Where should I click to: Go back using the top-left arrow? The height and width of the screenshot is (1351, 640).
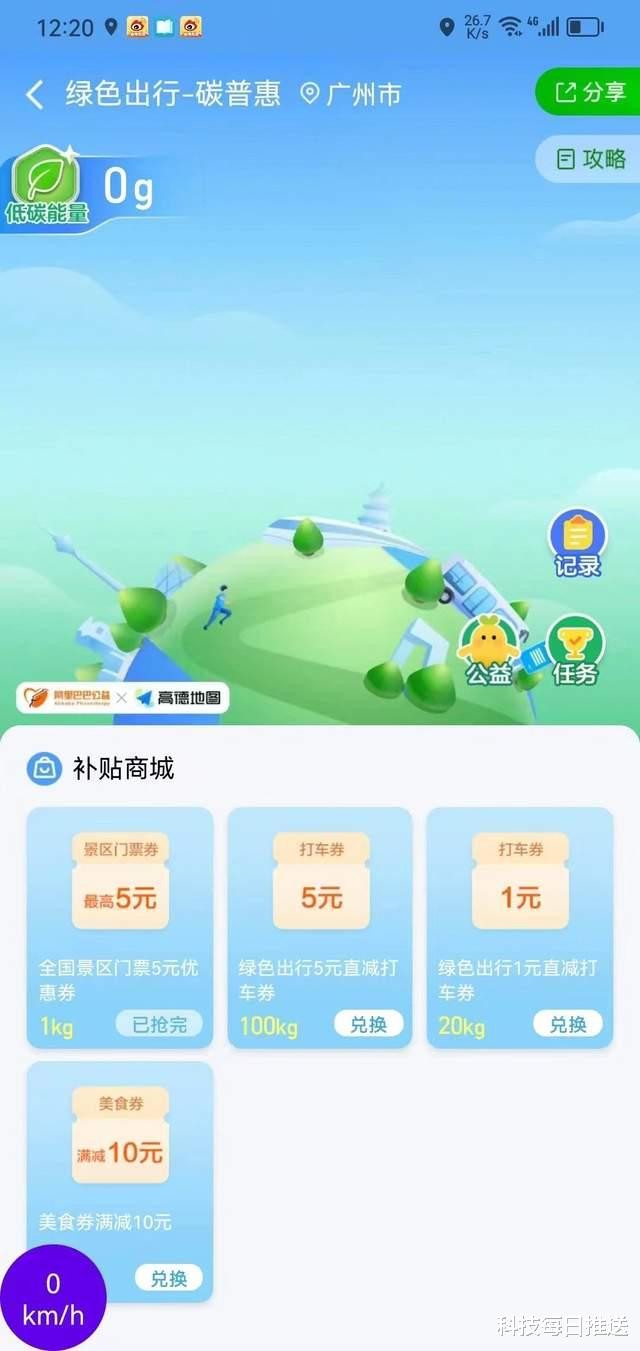click(x=35, y=95)
